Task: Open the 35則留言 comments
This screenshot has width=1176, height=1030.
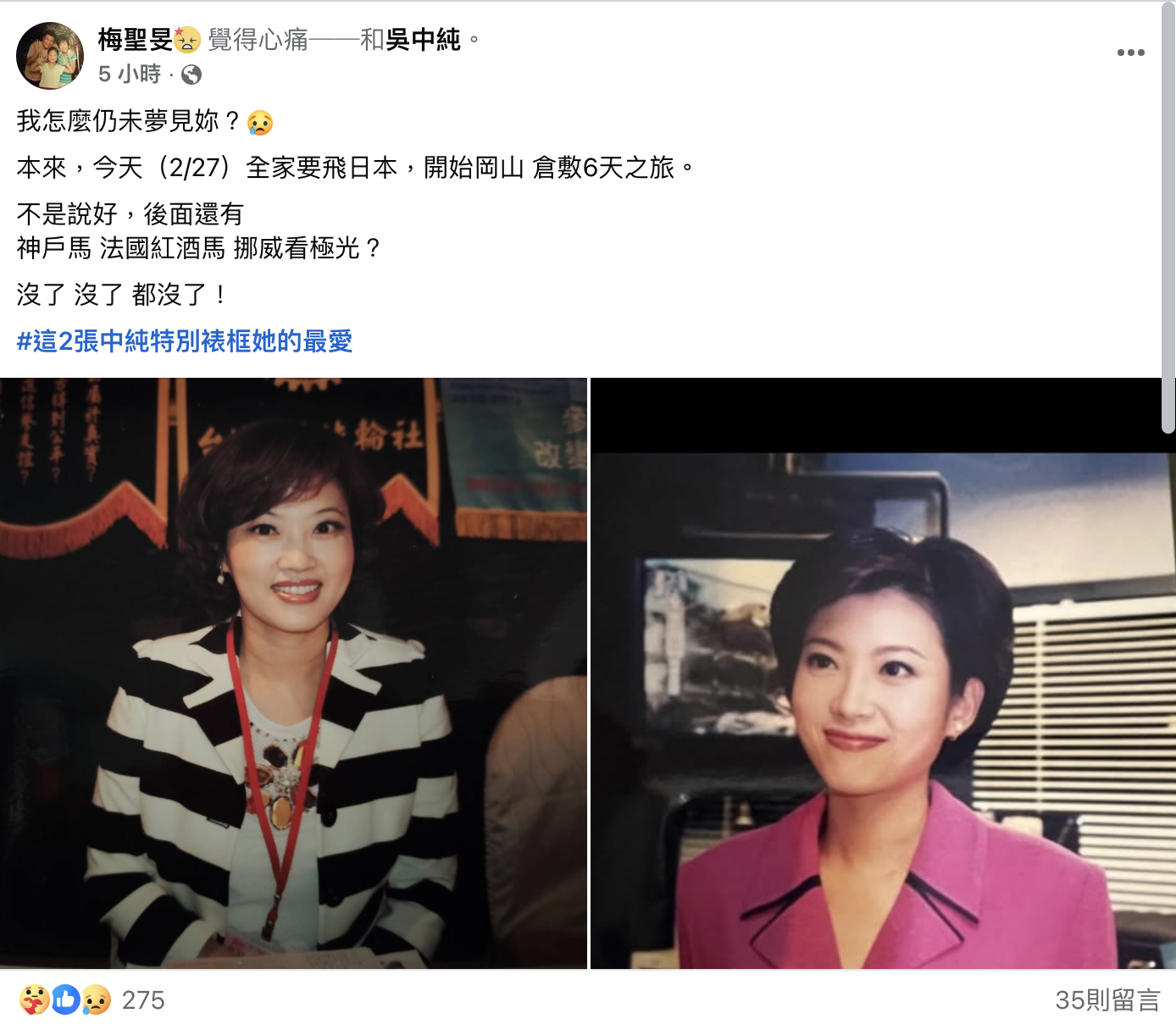Action: [x=1107, y=1000]
